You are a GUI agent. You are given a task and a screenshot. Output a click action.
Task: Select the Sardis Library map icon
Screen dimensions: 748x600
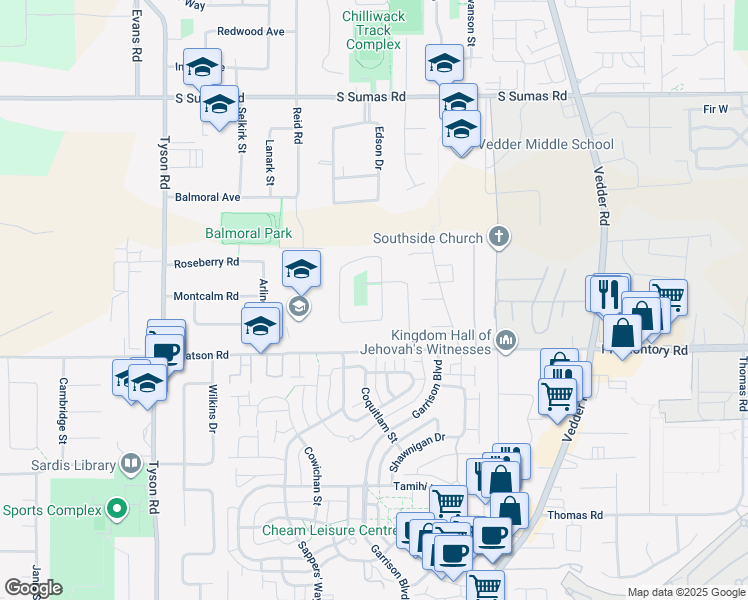pos(131,464)
